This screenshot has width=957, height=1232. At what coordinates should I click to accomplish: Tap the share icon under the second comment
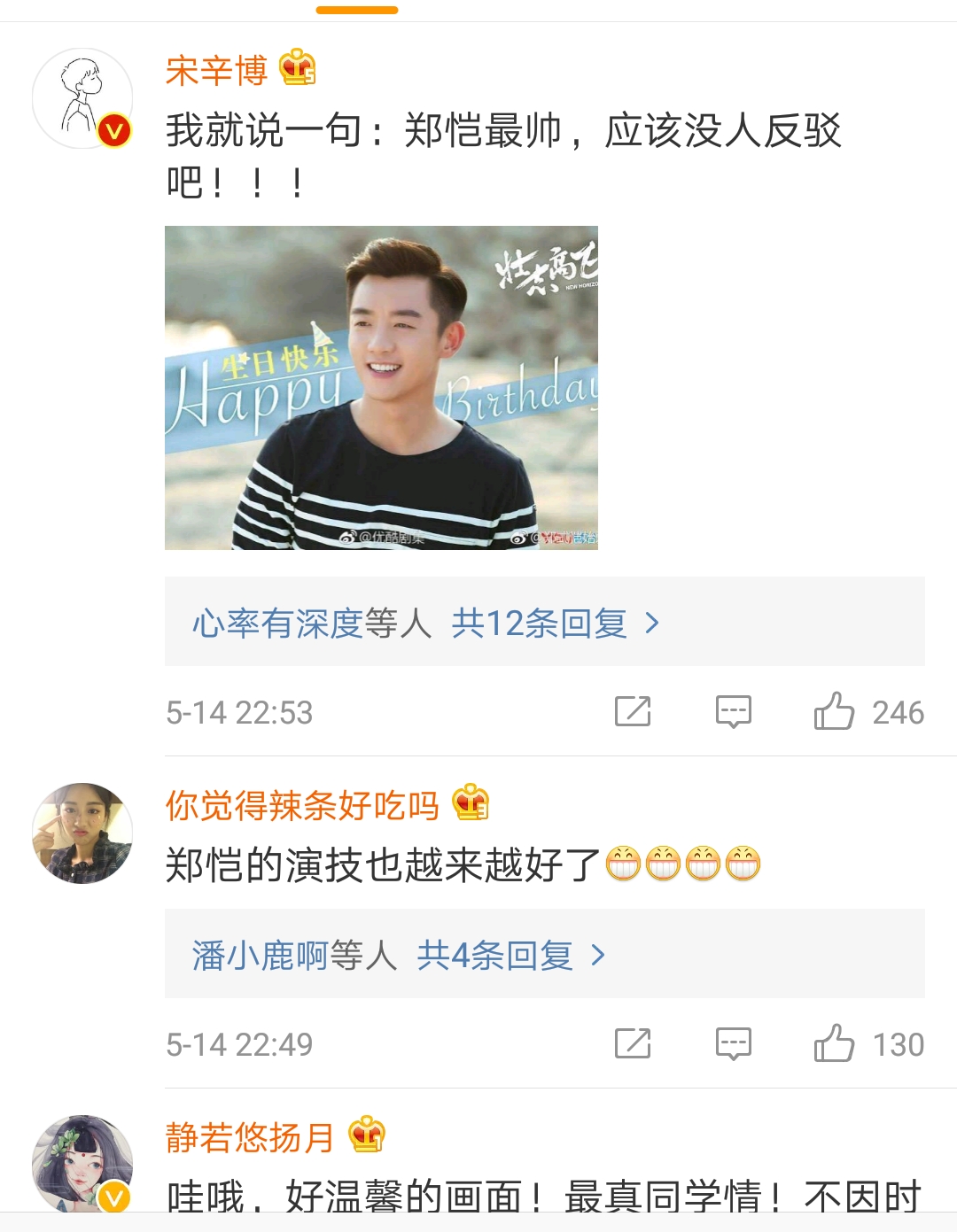pyautogui.click(x=631, y=1043)
